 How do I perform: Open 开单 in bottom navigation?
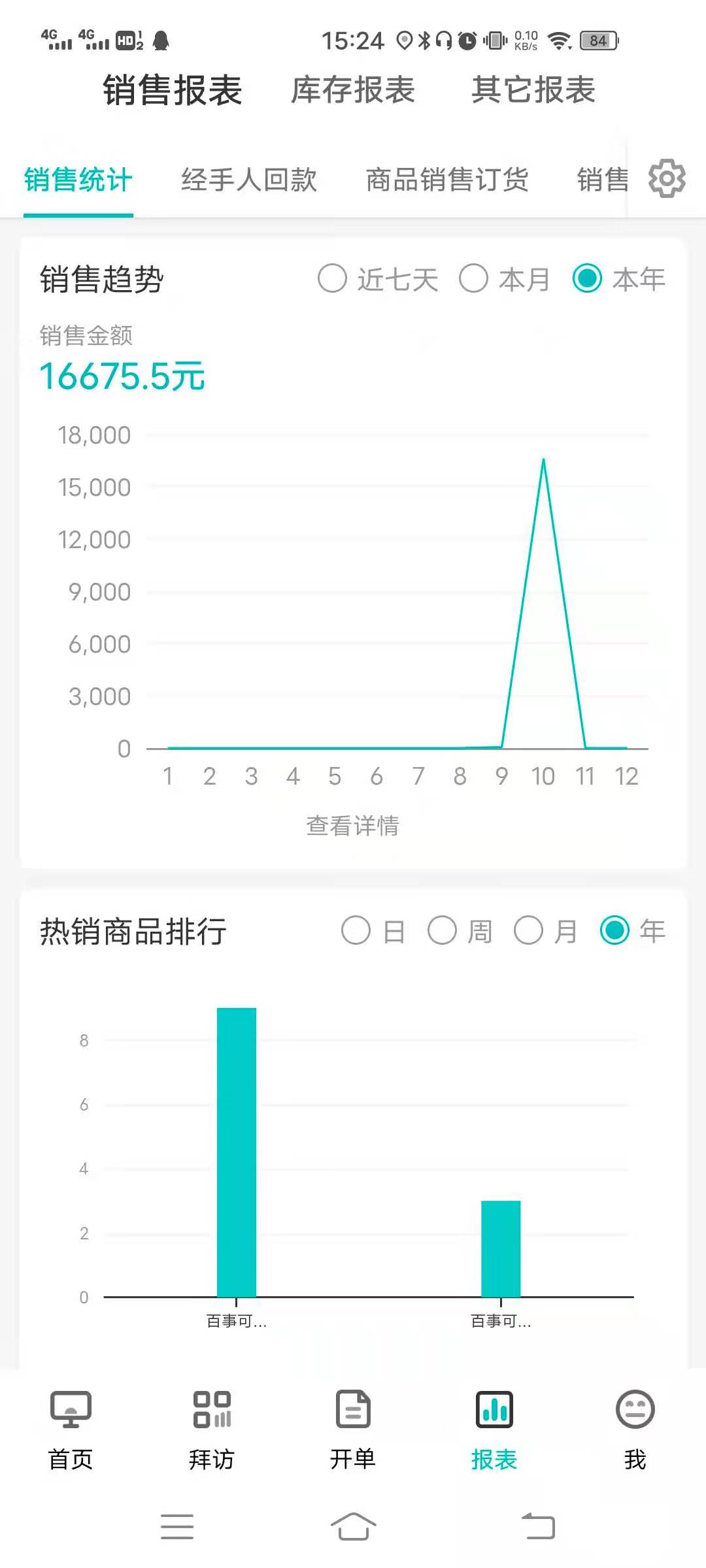[353, 1429]
